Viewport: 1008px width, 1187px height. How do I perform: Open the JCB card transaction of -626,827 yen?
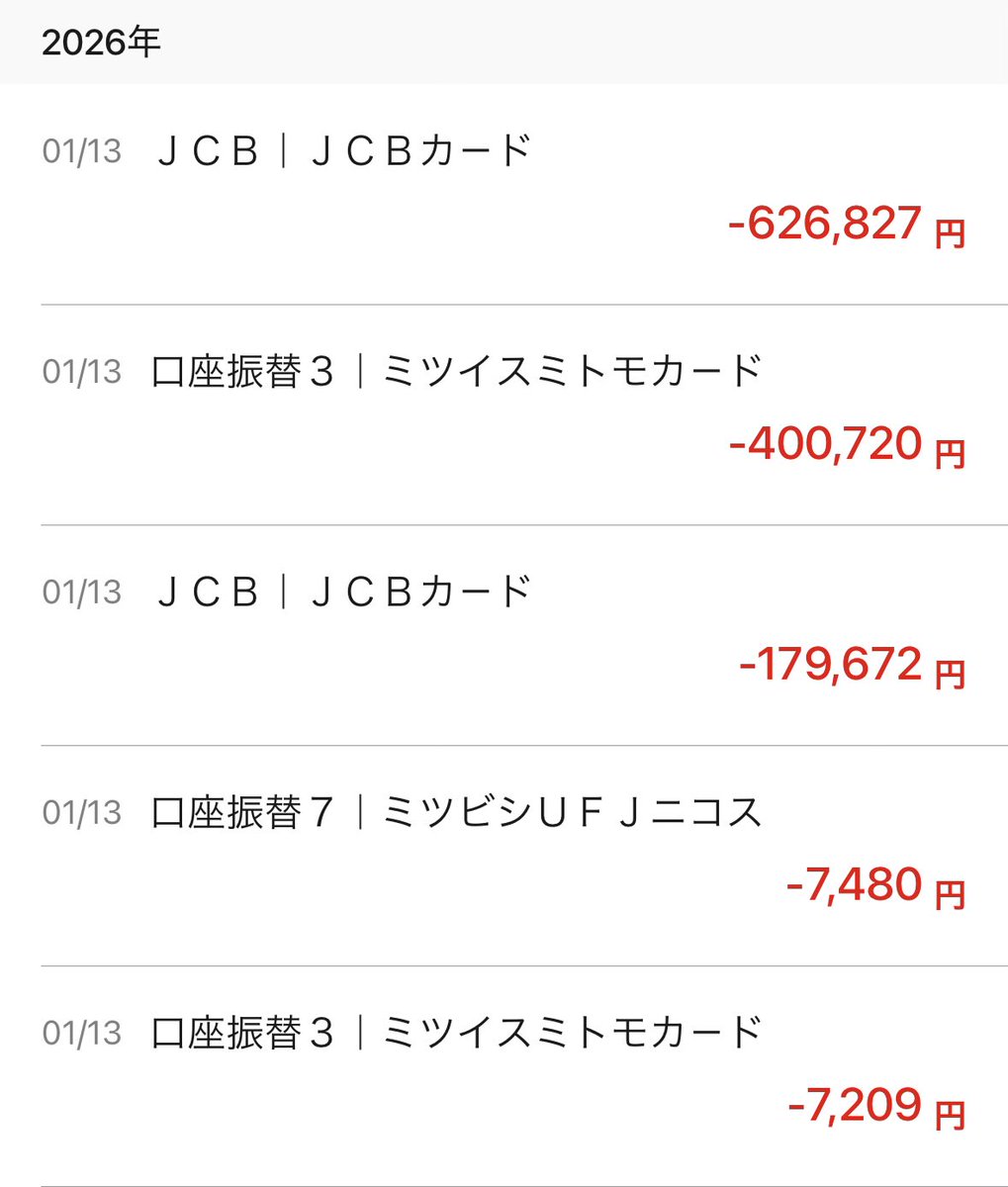504,193
